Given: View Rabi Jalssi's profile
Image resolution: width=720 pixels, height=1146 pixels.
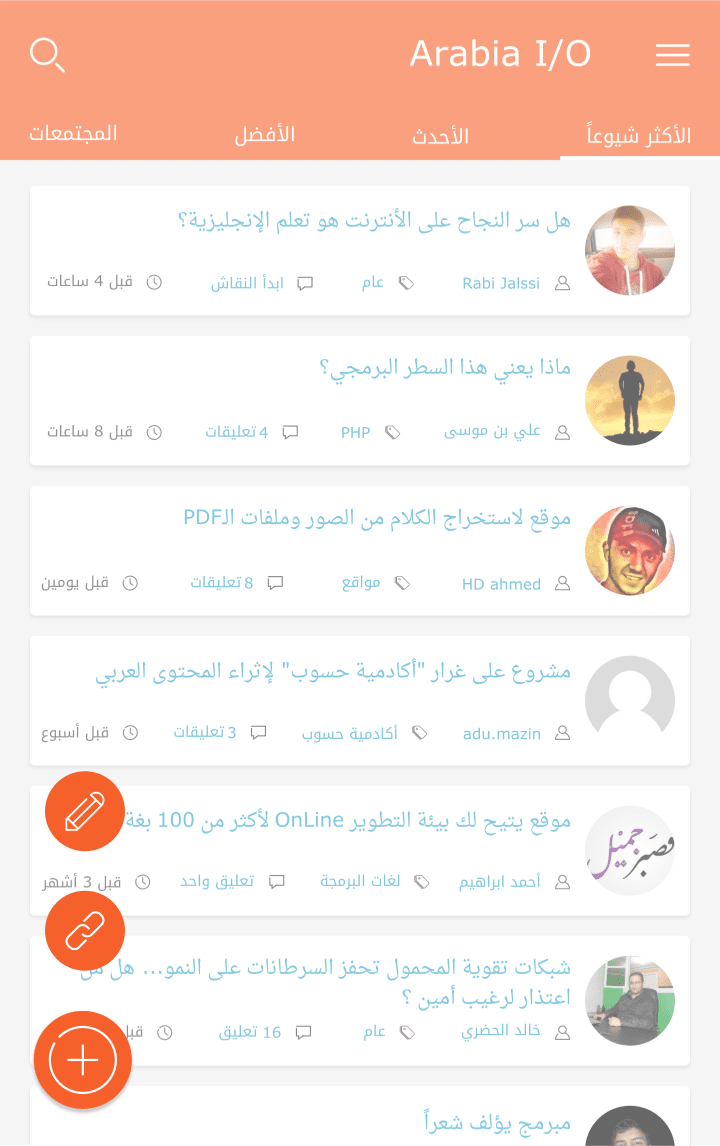Looking at the screenshot, I should [501, 283].
